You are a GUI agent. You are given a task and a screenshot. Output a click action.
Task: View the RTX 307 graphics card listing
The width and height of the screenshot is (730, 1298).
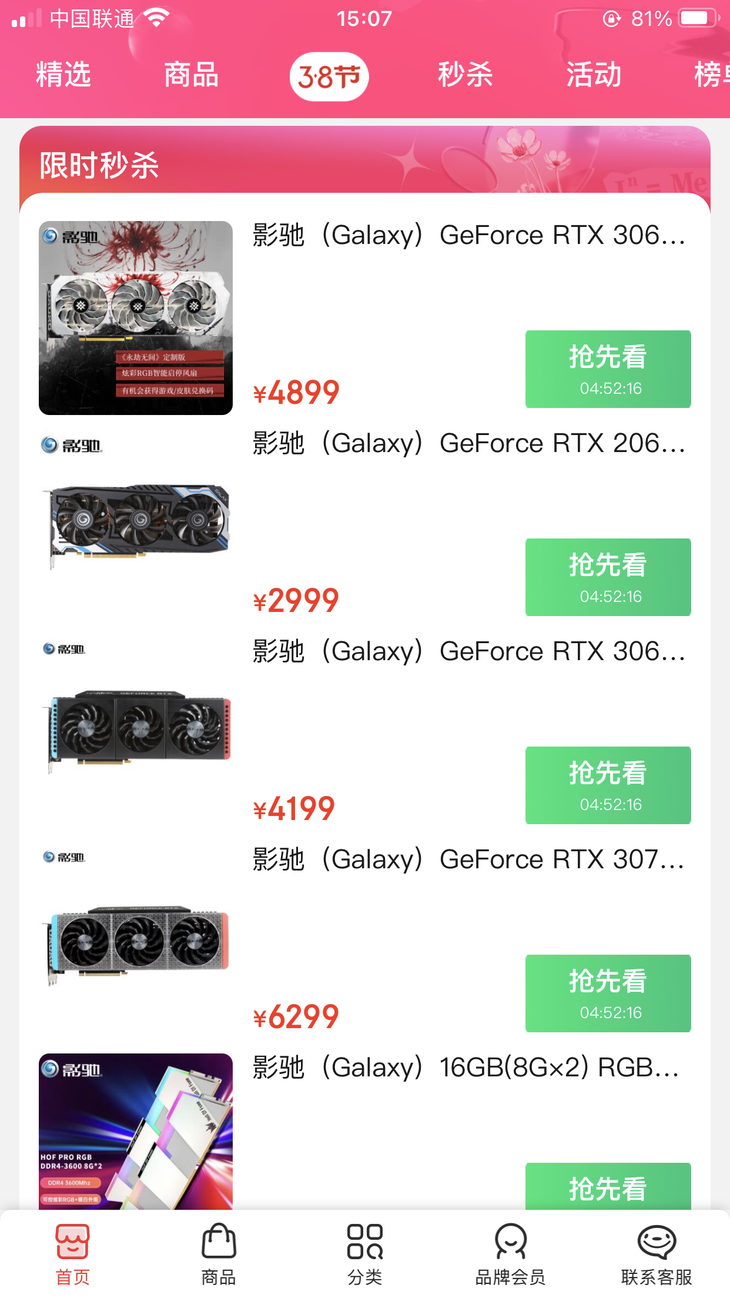[x=469, y=859]
